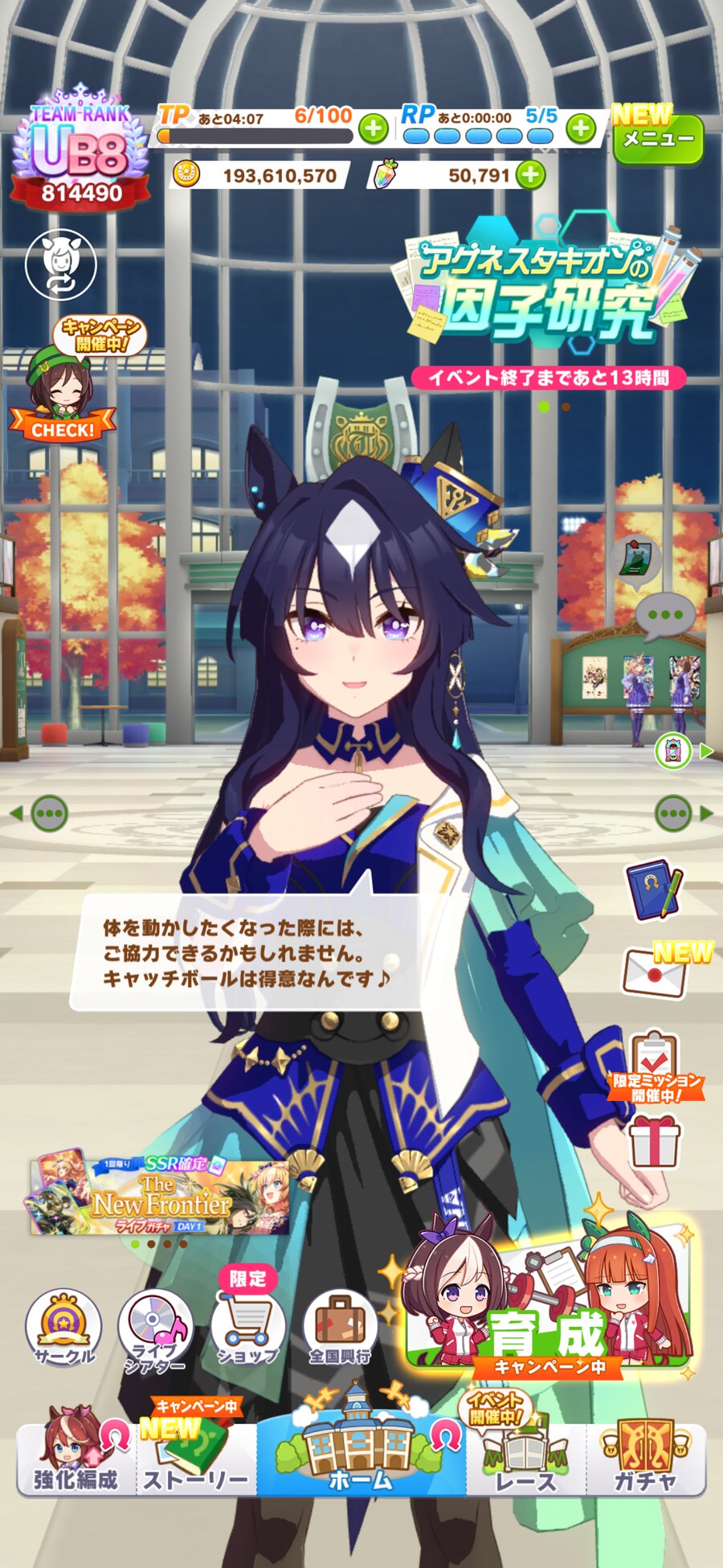
Task: Switch to the レース tab
Action: [x=525, y=1459]
